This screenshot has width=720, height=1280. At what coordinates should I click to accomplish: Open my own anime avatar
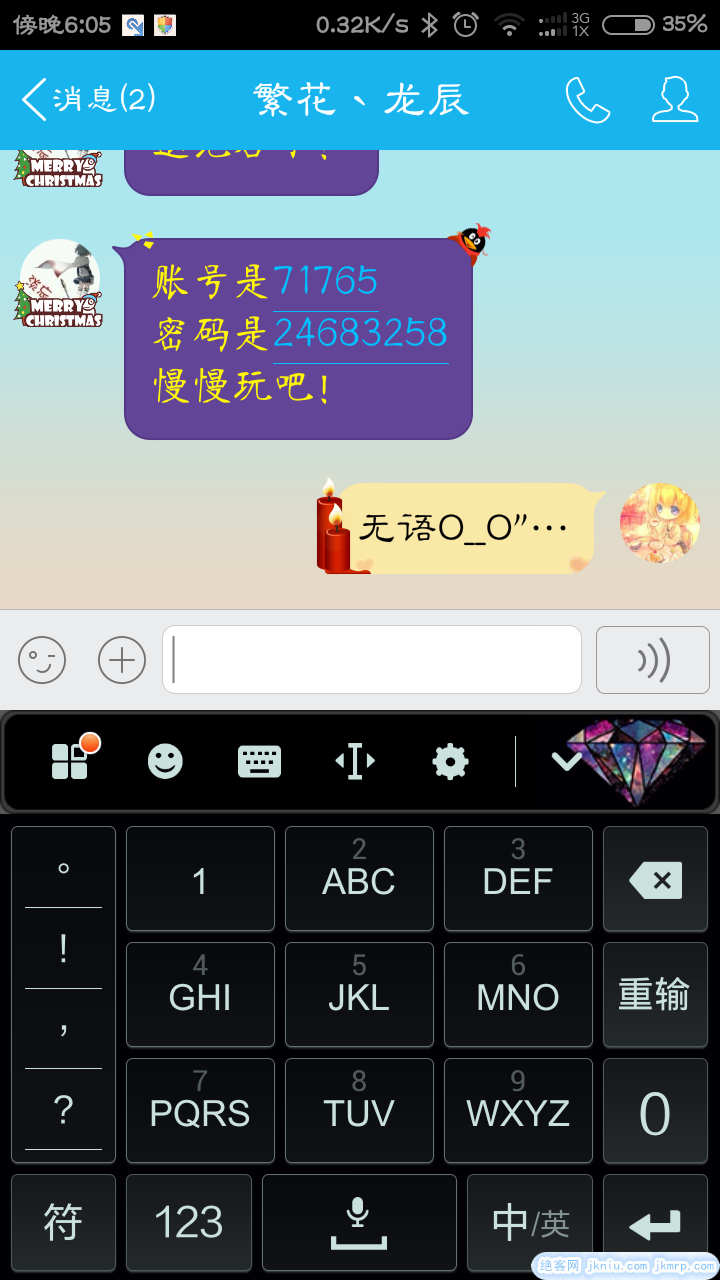[x=660, y=523]
